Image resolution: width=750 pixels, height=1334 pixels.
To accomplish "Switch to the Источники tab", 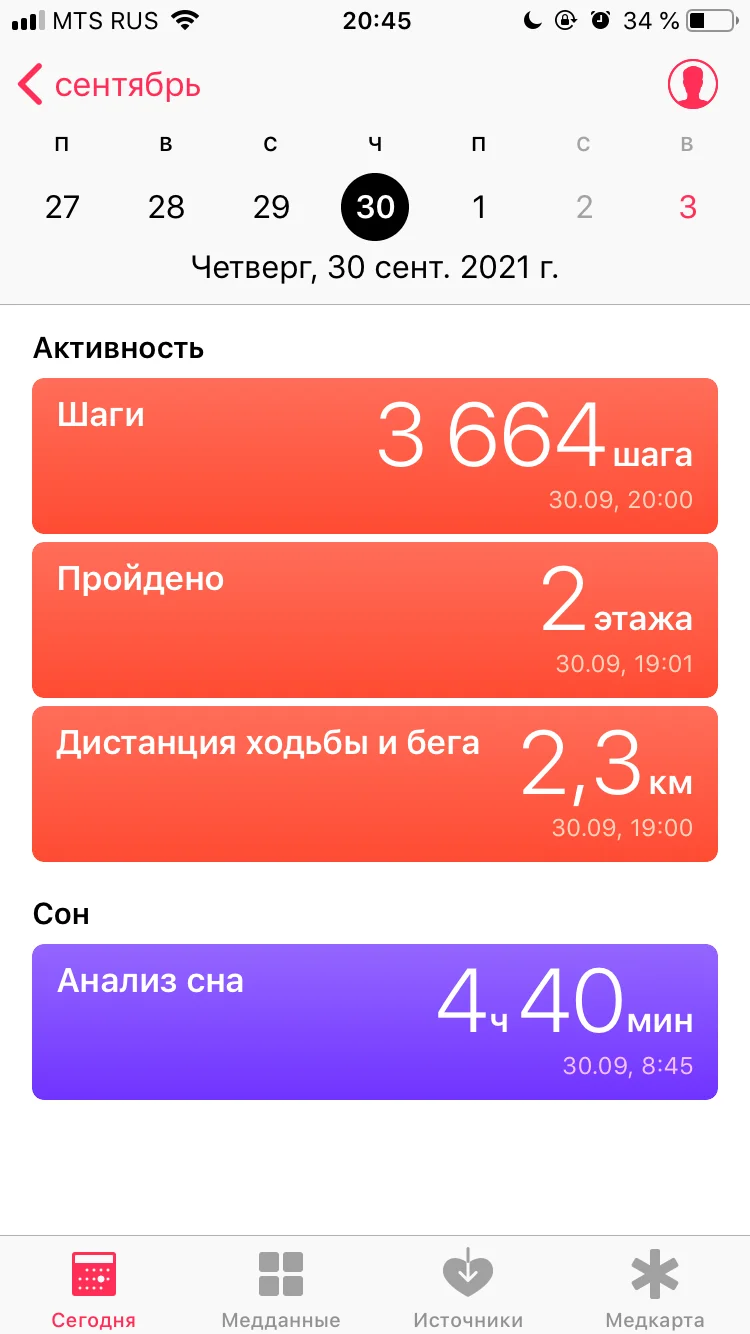I will point(468,1288).
